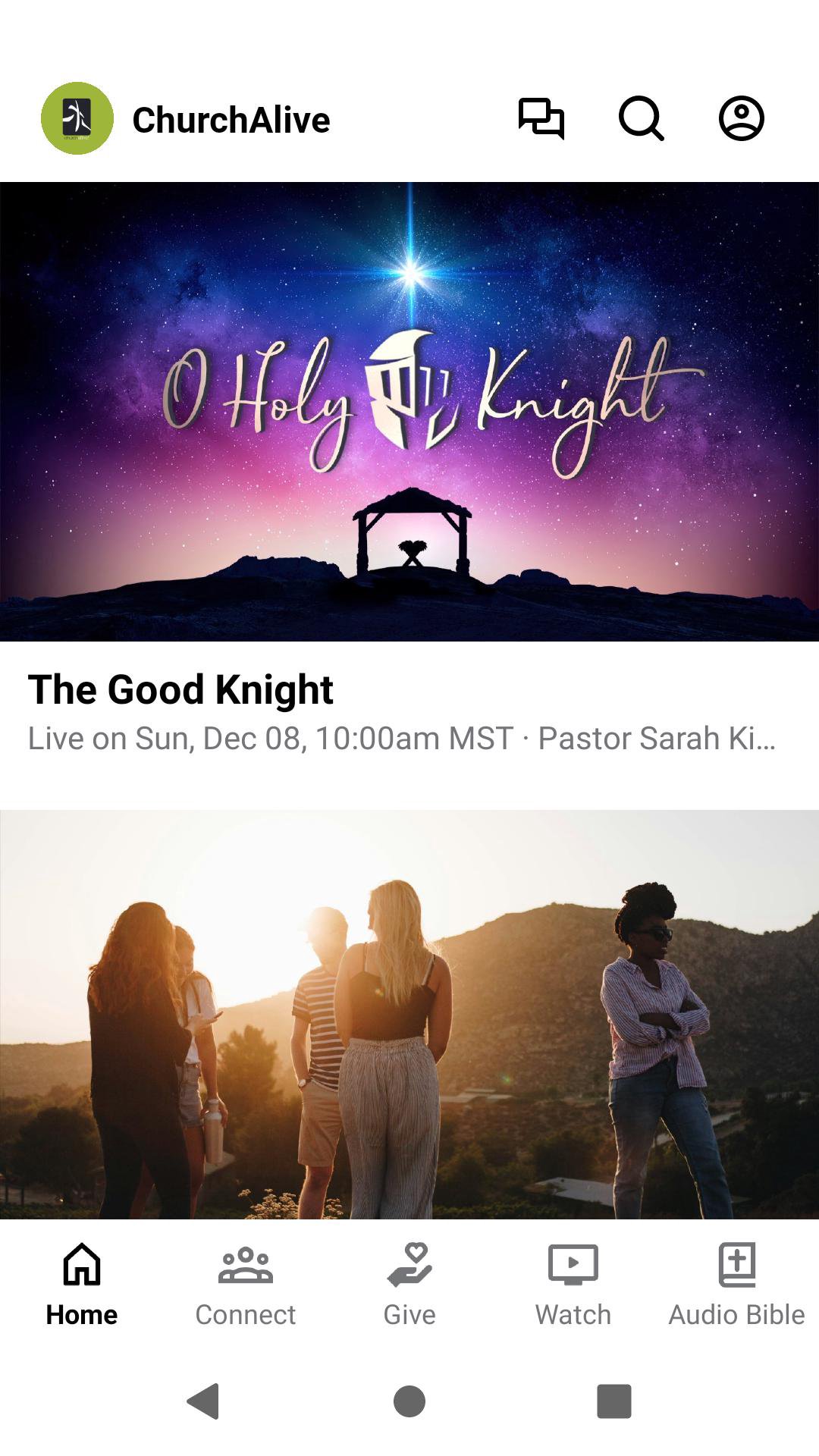Image resolution: width=819 pixels, height=1456 pixels.
Task: Switch to the Audio Bible tab
Action: click(x=736, y=1285)
